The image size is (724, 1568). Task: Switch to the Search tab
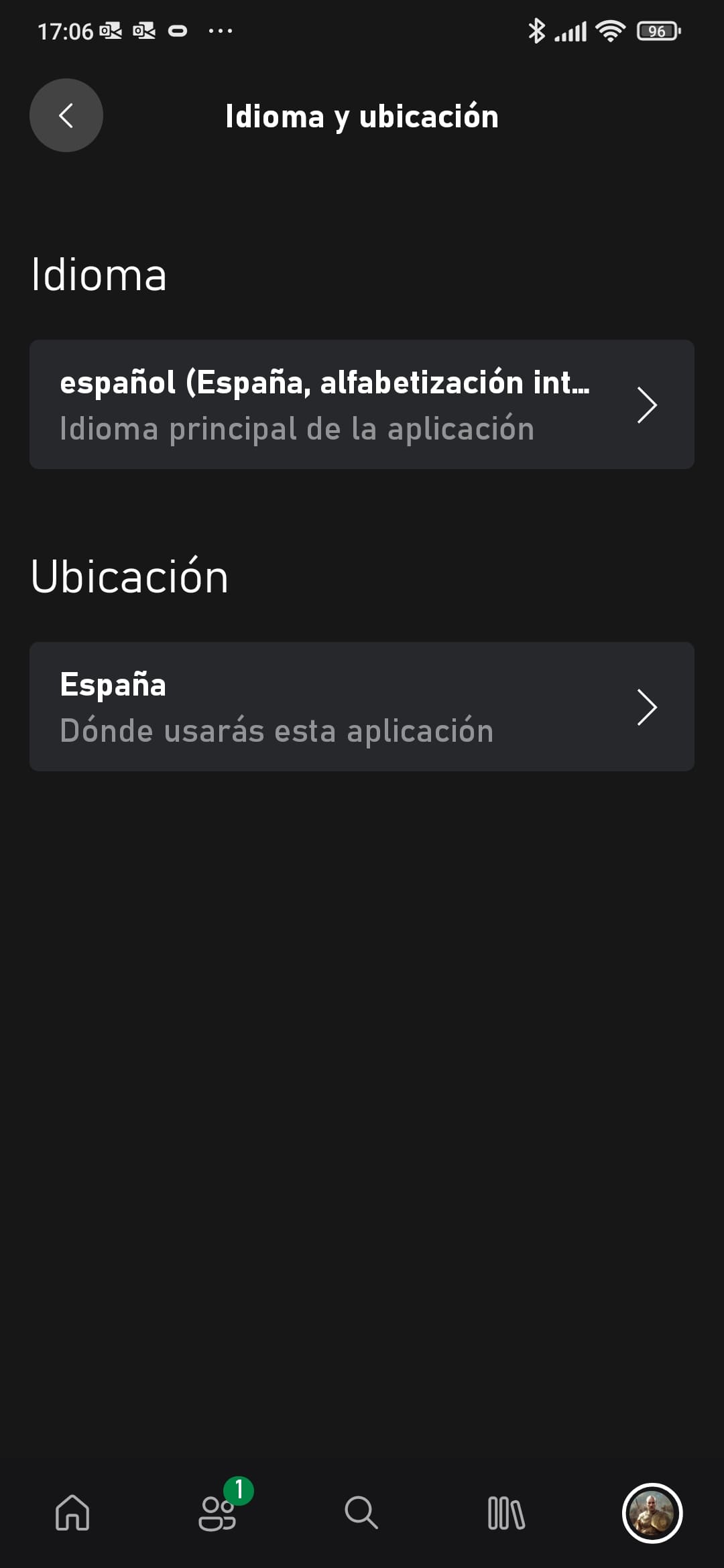coord(361,1512)
